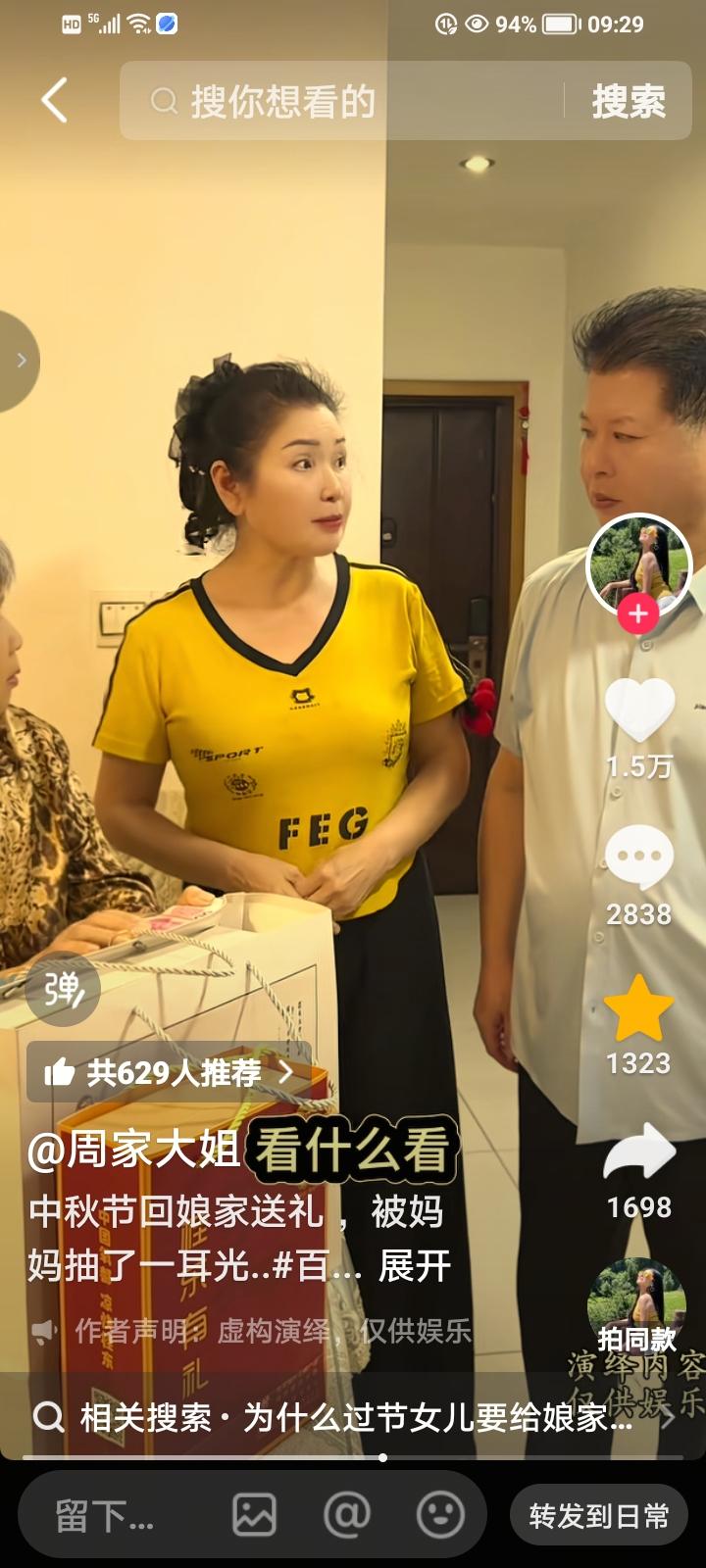Image resolution: width=706 pixels, height=1568 pixels.
Task: Tap 转发到日常 to repost to daily
Action: [x=599, y=1516]
